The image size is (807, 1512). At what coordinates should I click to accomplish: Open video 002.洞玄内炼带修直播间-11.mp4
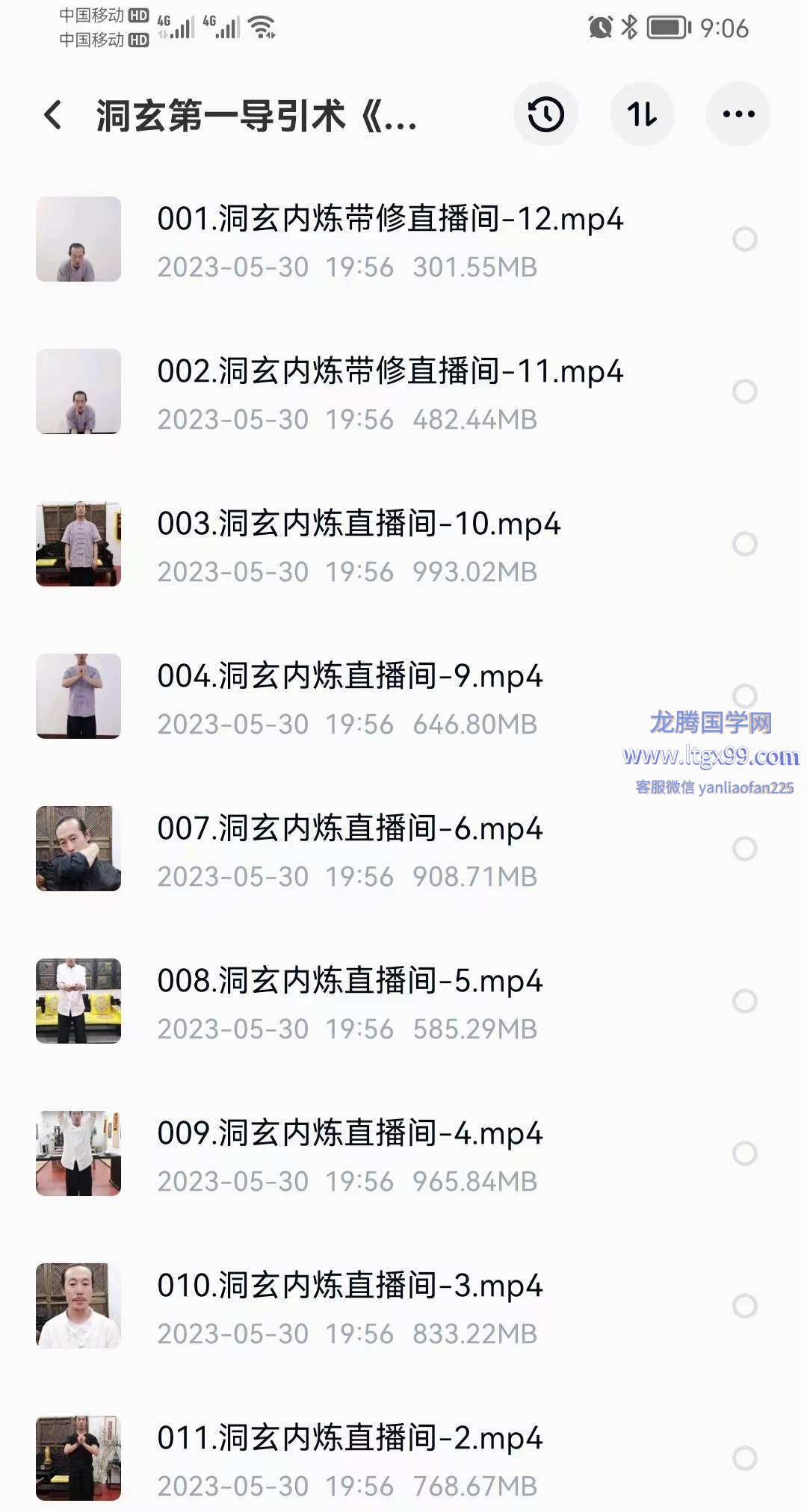click(389, 373)
